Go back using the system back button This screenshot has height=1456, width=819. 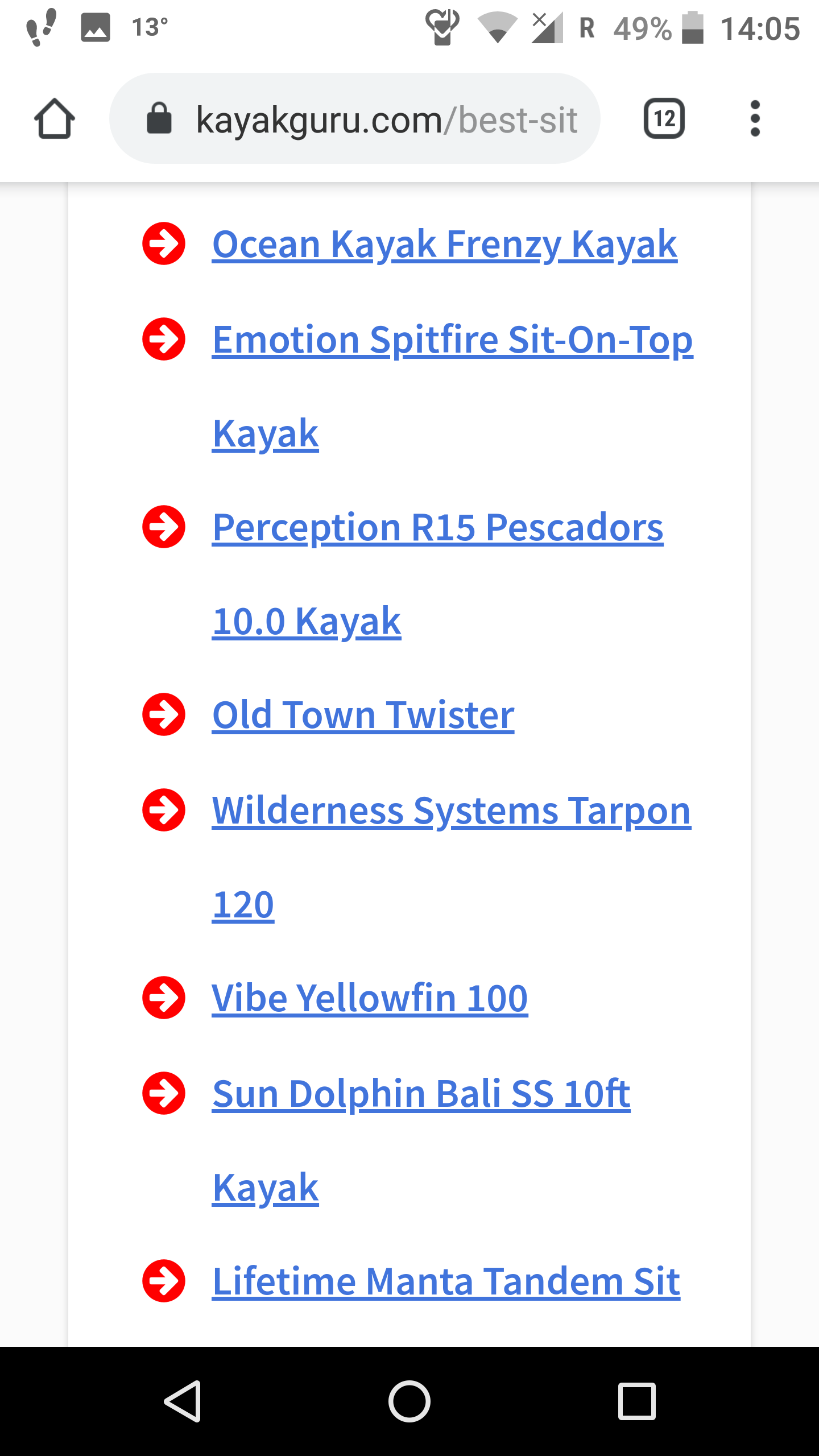(183, 1401)
